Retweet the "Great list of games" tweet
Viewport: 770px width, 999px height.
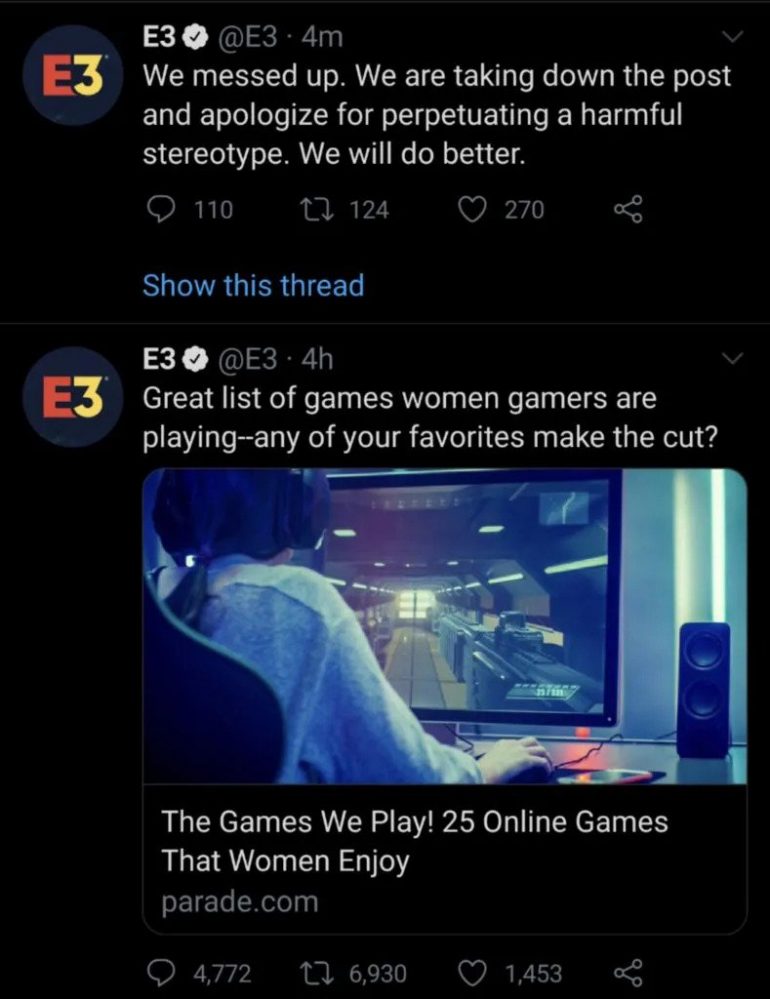[314, 972]
